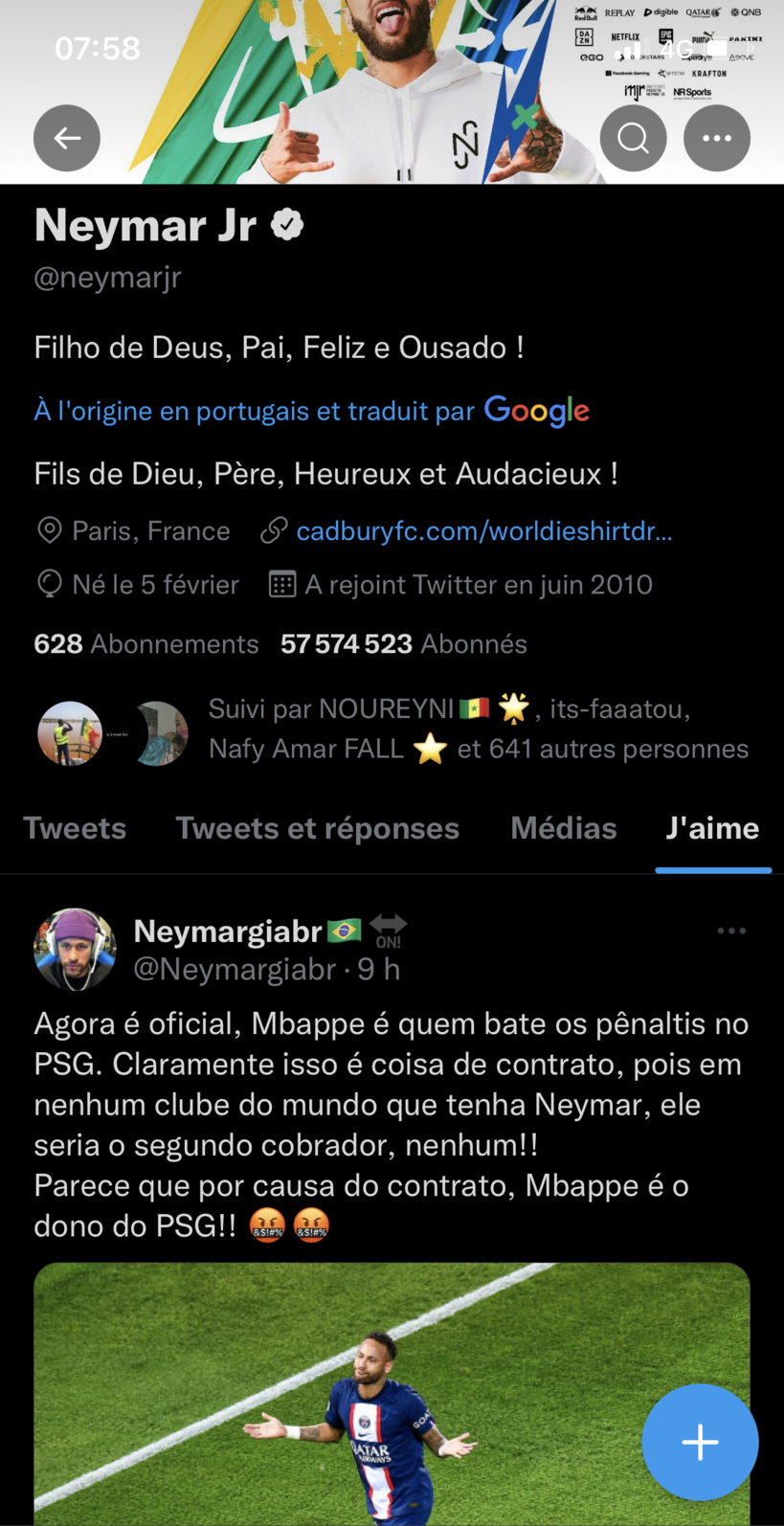Open the profile's more options menu

tap(717, 138)
